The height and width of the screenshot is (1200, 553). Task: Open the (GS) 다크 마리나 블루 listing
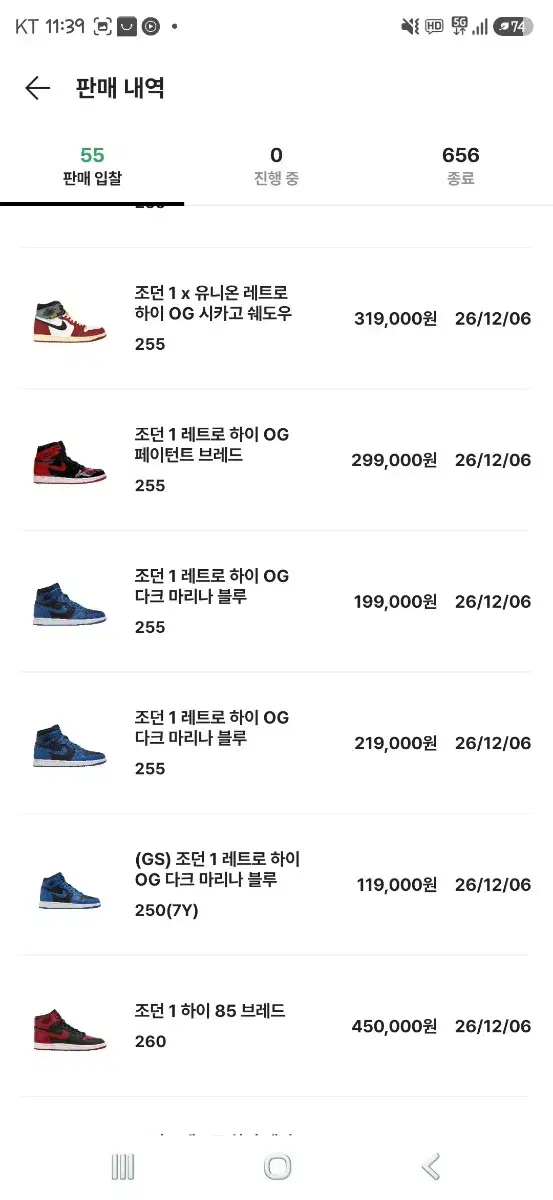click(276, 884)
